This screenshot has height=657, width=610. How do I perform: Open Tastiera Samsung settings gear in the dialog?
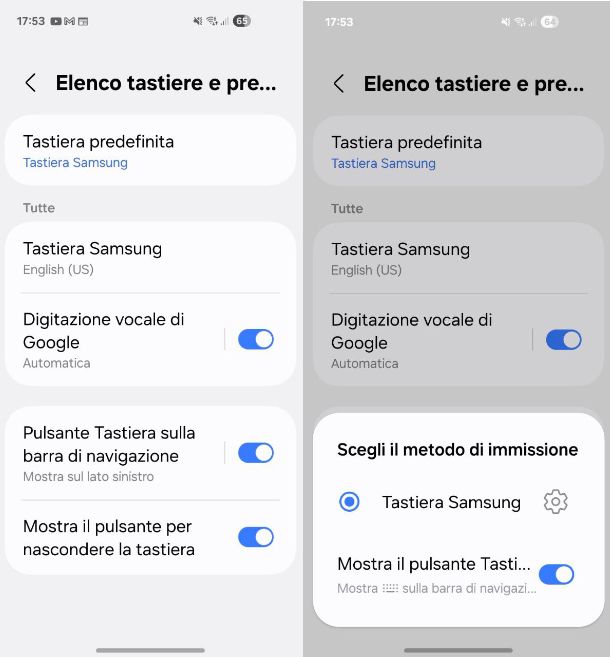pyautogui.click(x=555, y=502)
